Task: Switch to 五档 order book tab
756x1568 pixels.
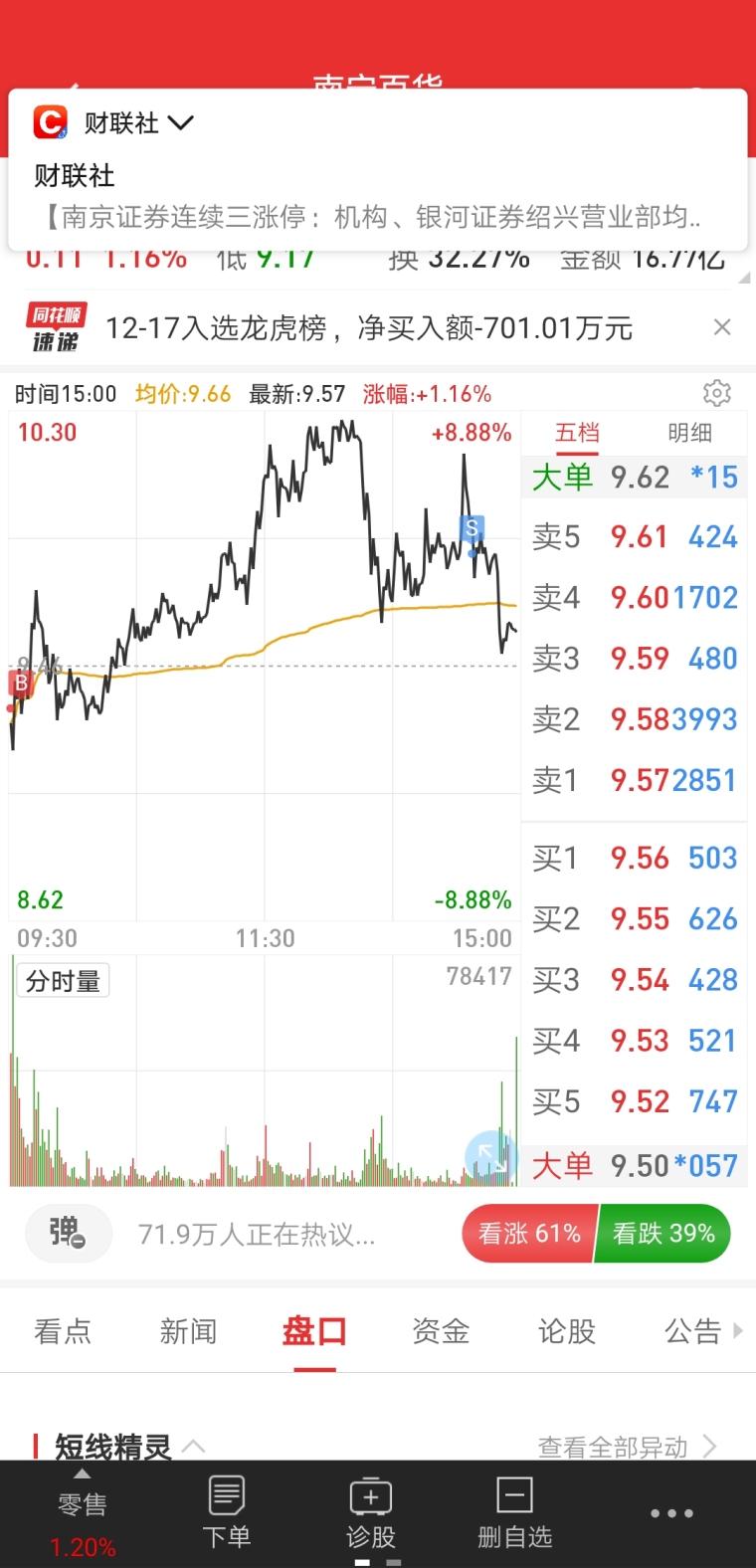Action: point(577,433)
